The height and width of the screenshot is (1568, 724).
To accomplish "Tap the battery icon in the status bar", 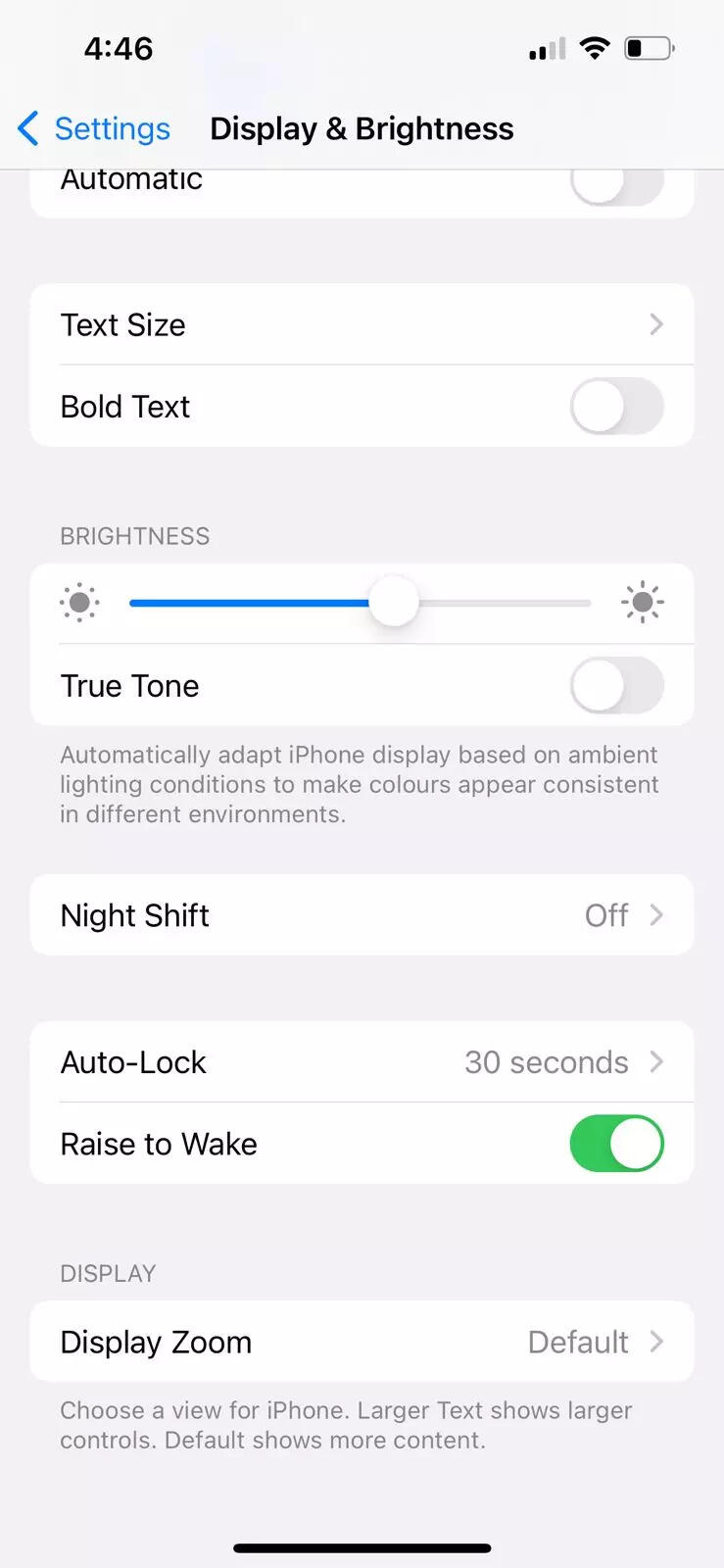I will (650, 47).
